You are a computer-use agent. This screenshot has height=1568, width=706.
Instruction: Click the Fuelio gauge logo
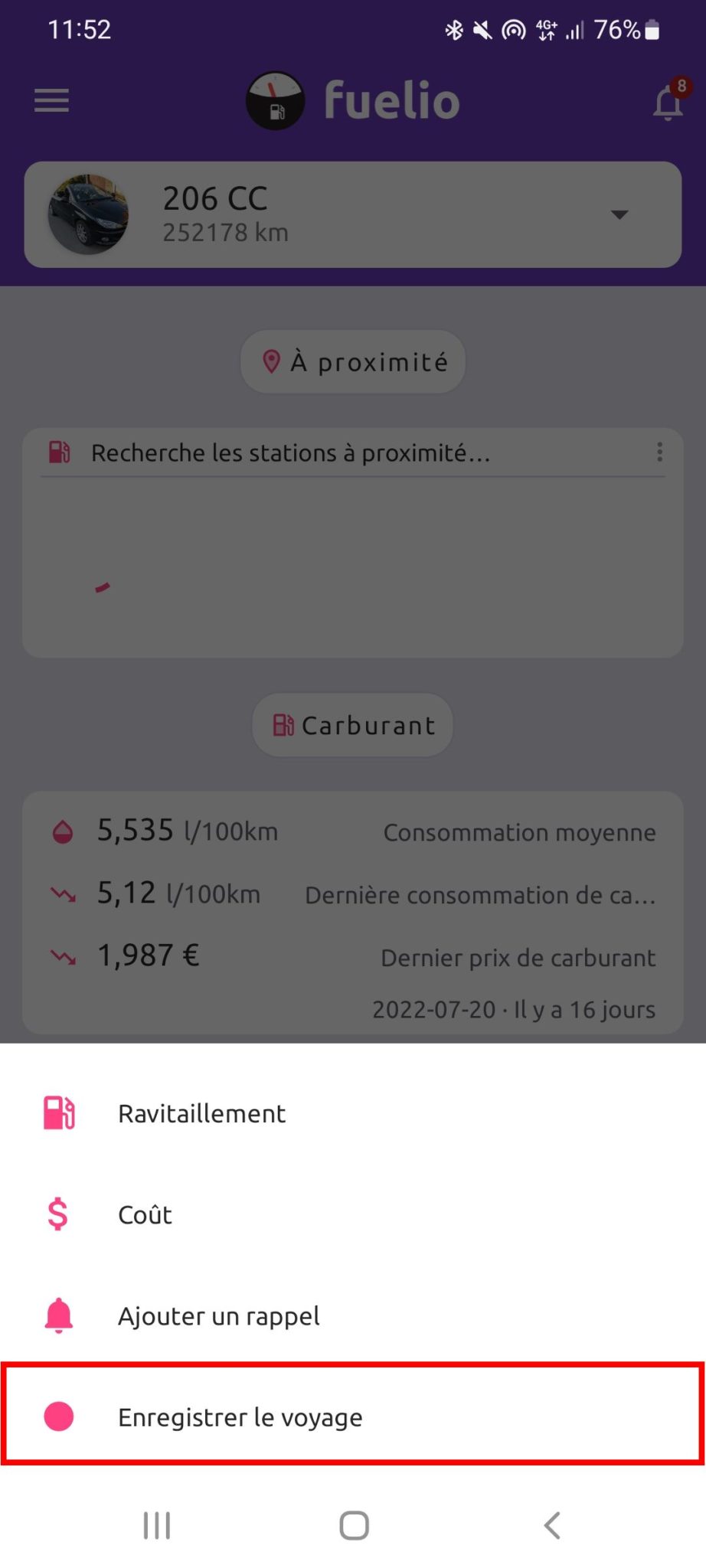pos(273,100)
